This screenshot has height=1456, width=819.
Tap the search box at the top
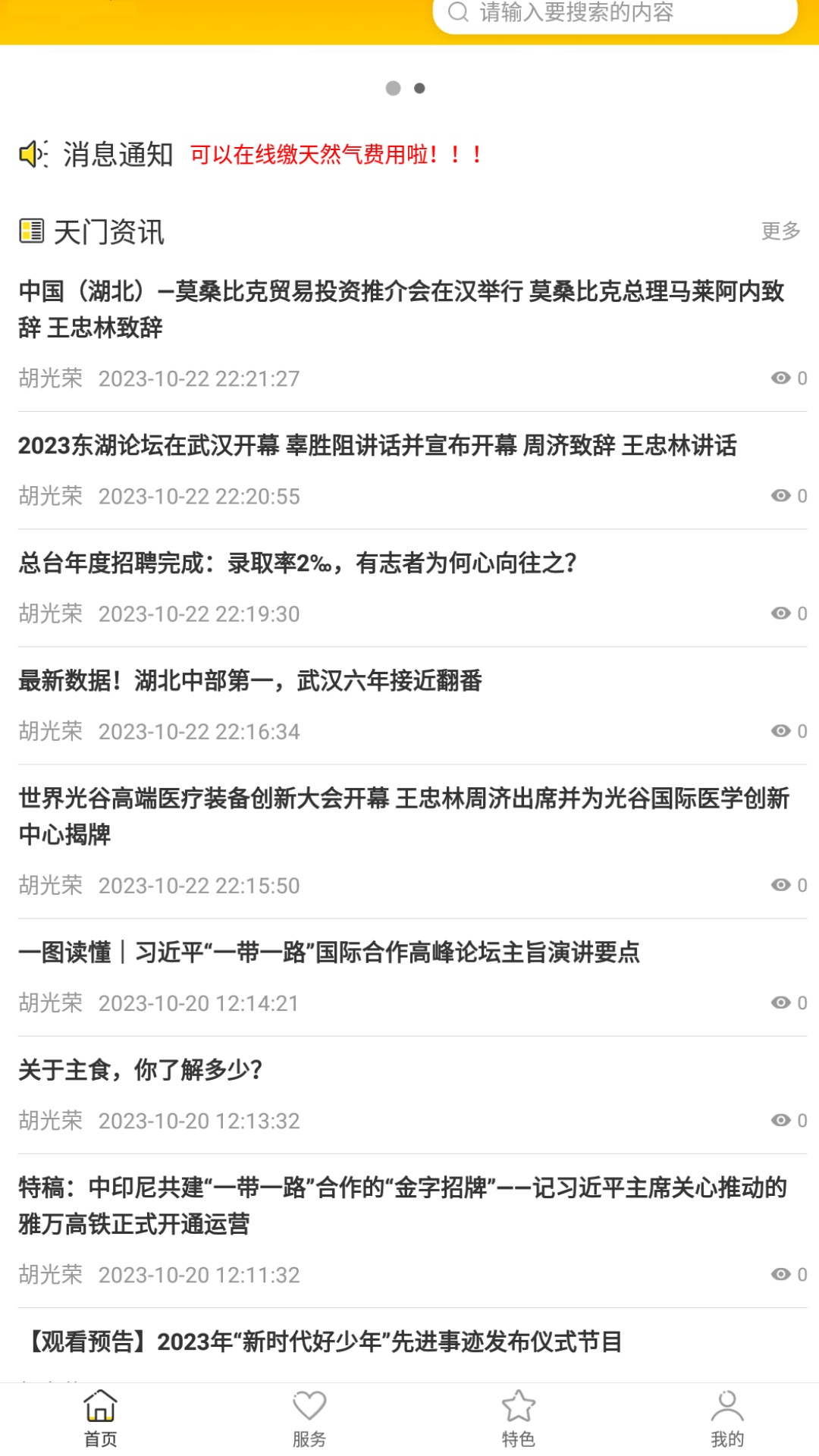point(614,13)
